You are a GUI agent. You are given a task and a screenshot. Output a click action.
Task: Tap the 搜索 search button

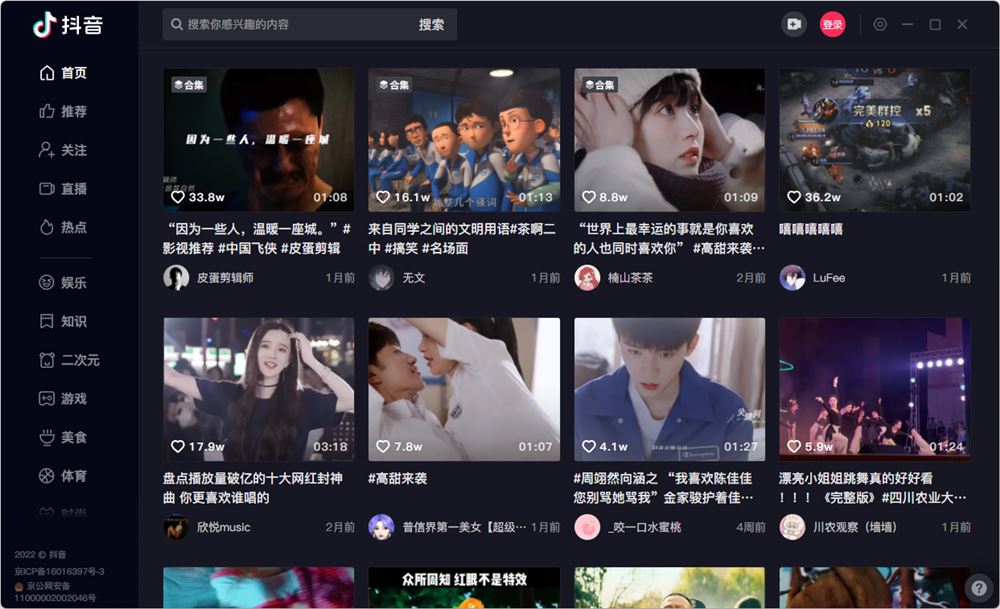click(431, 24)
